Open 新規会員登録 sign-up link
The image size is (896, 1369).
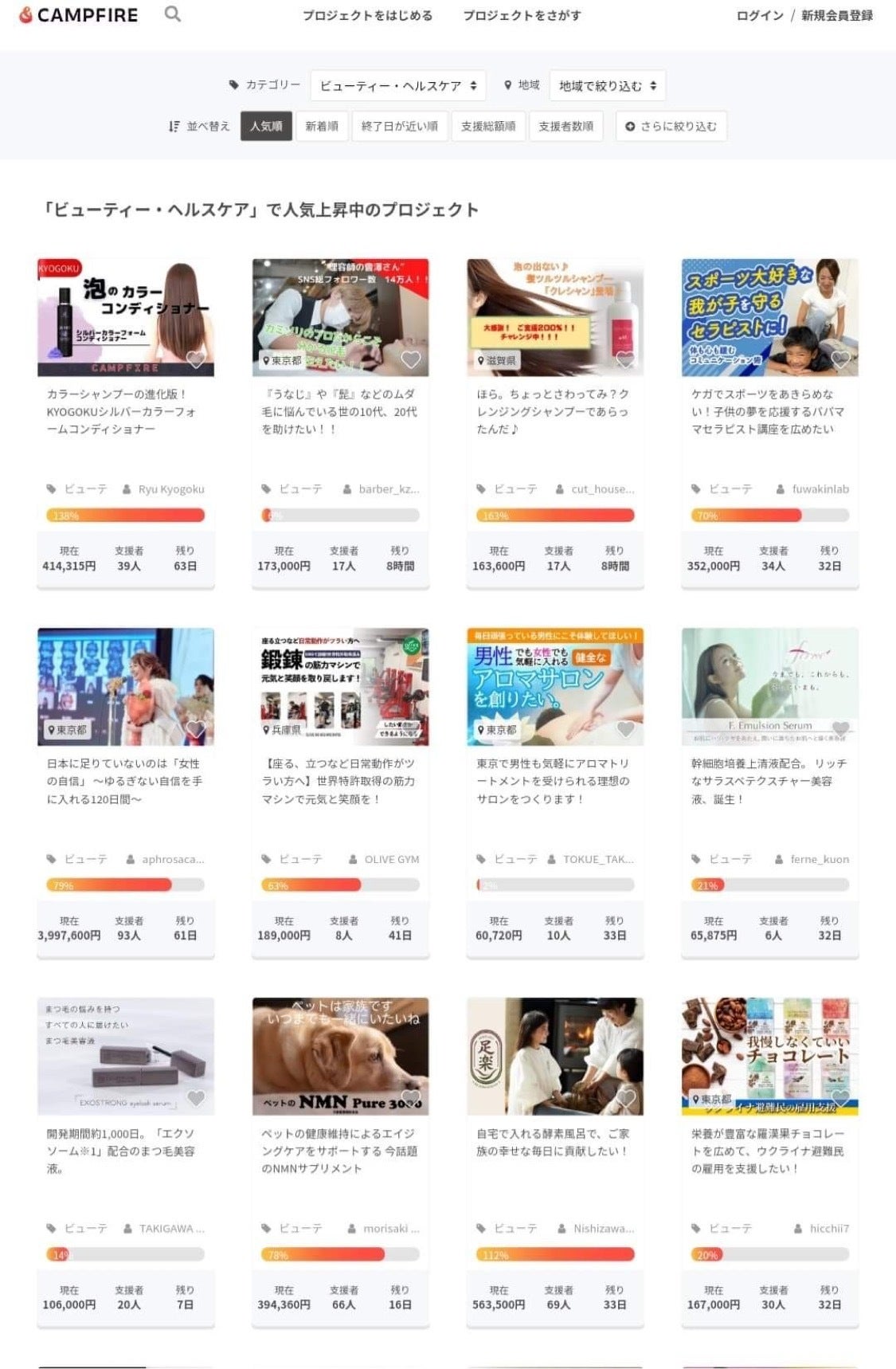point(836,15)
